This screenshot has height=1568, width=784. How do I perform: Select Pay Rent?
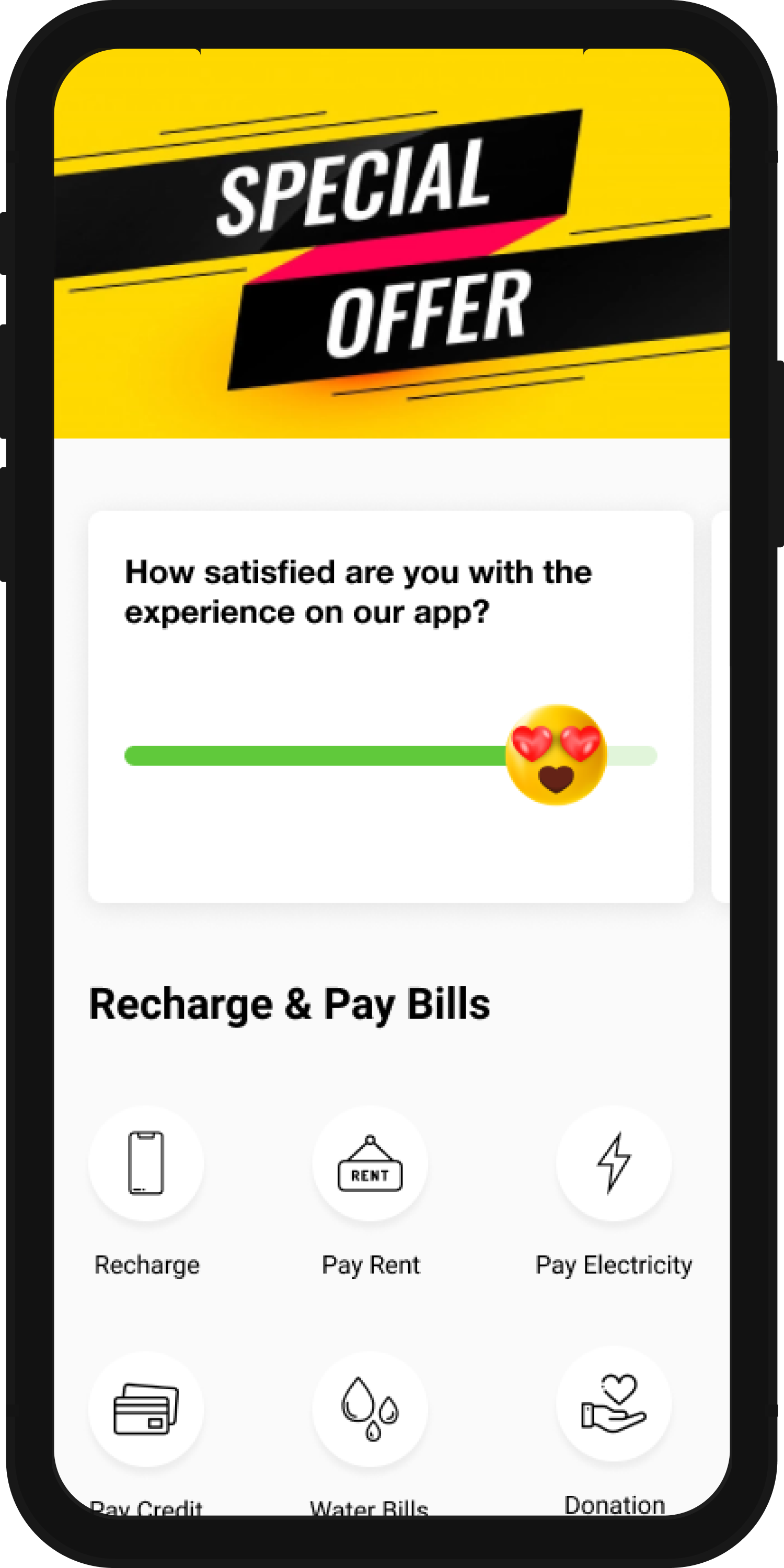pos(370,1163)
